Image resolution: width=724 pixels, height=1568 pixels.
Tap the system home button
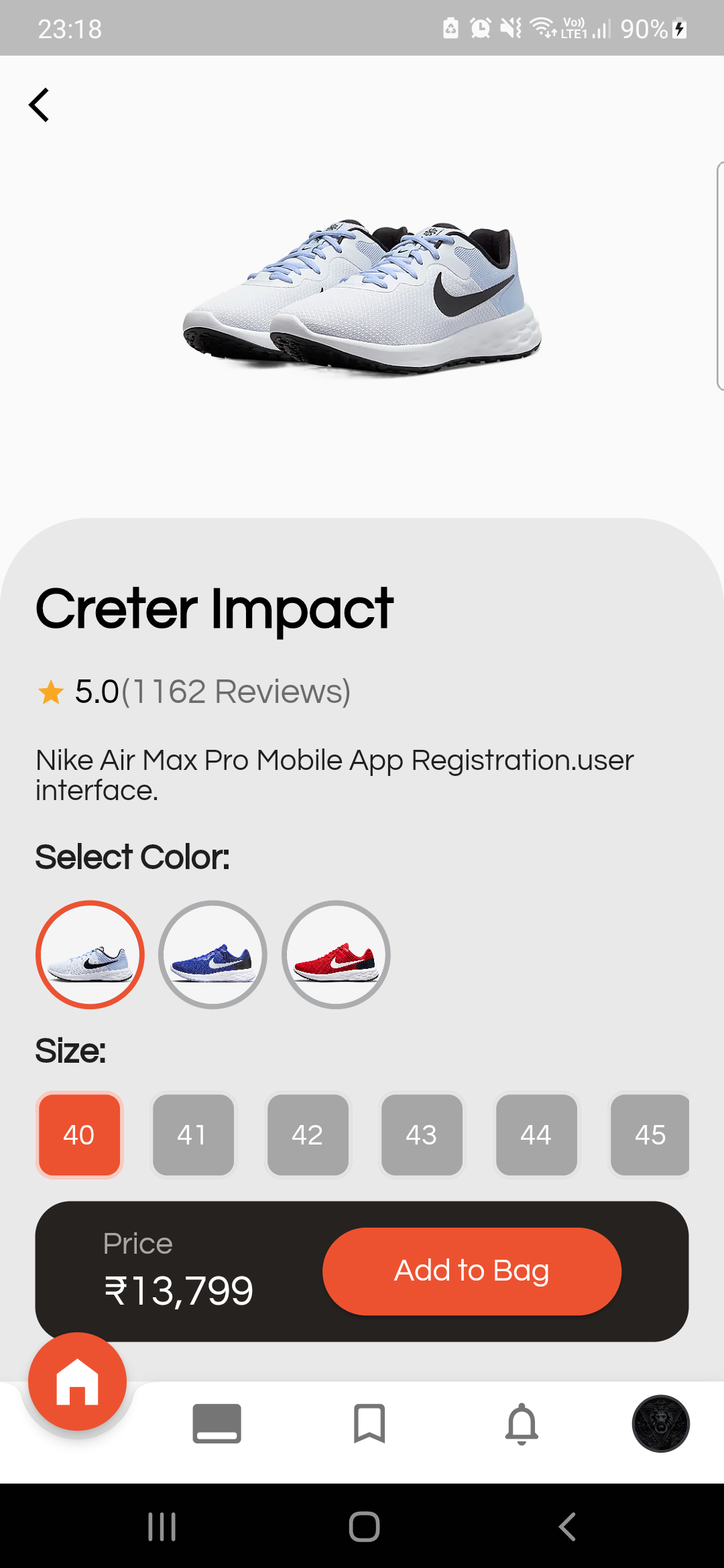[364, 1526]
